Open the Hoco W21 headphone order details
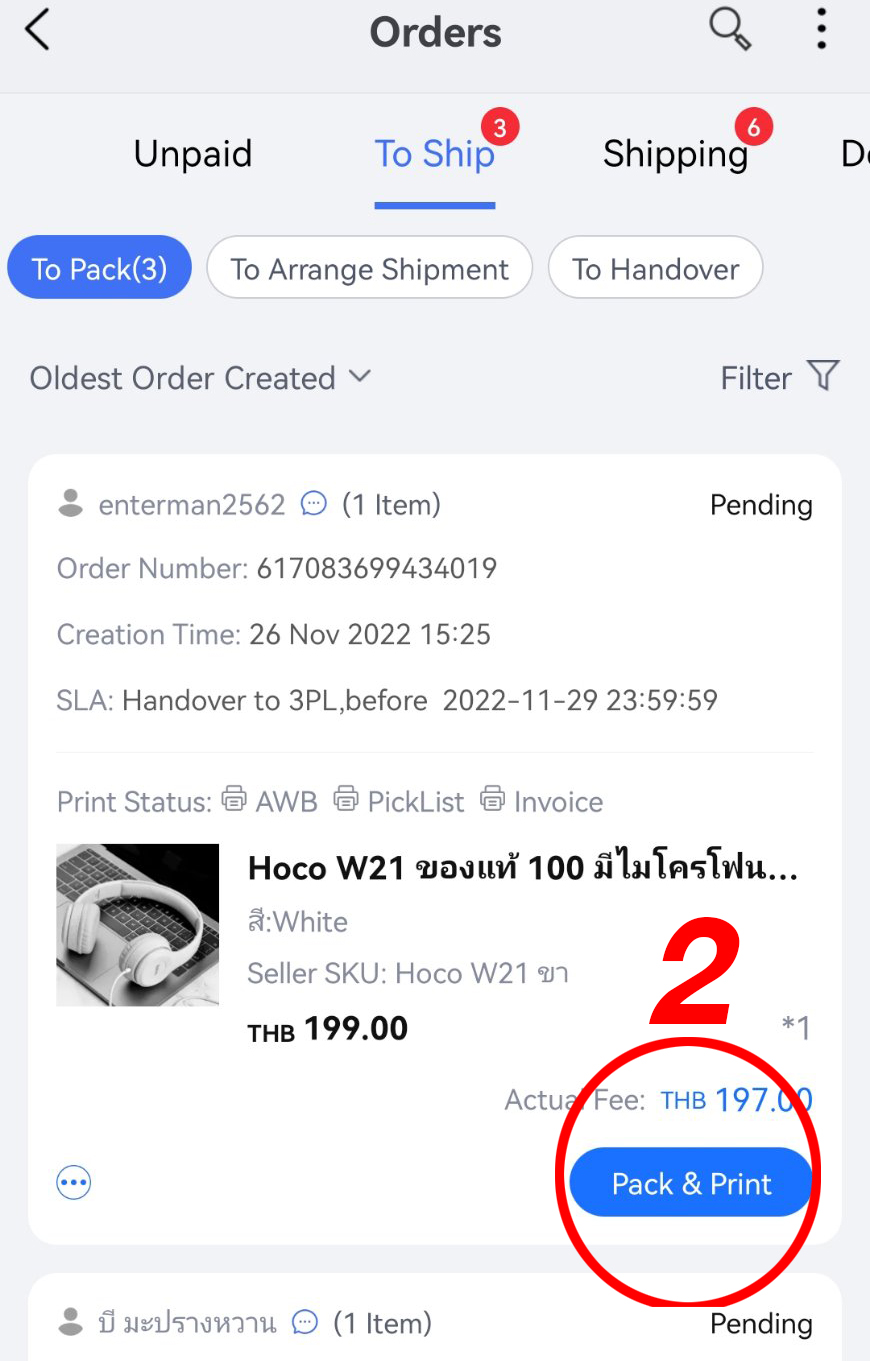The height and width of the screenshot is (1361, 870). 520,868
